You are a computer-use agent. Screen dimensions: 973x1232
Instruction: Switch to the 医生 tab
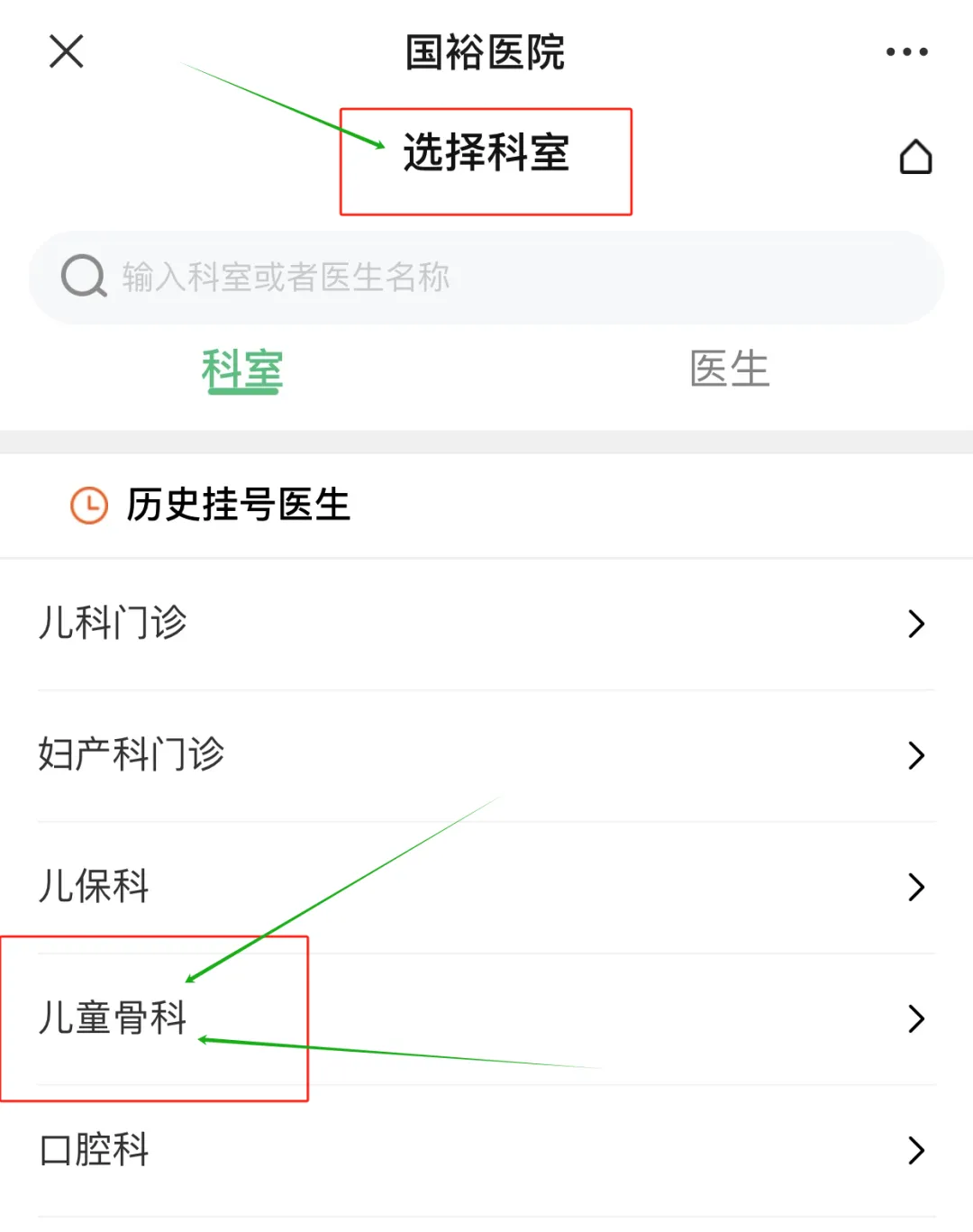coord(729,370)
